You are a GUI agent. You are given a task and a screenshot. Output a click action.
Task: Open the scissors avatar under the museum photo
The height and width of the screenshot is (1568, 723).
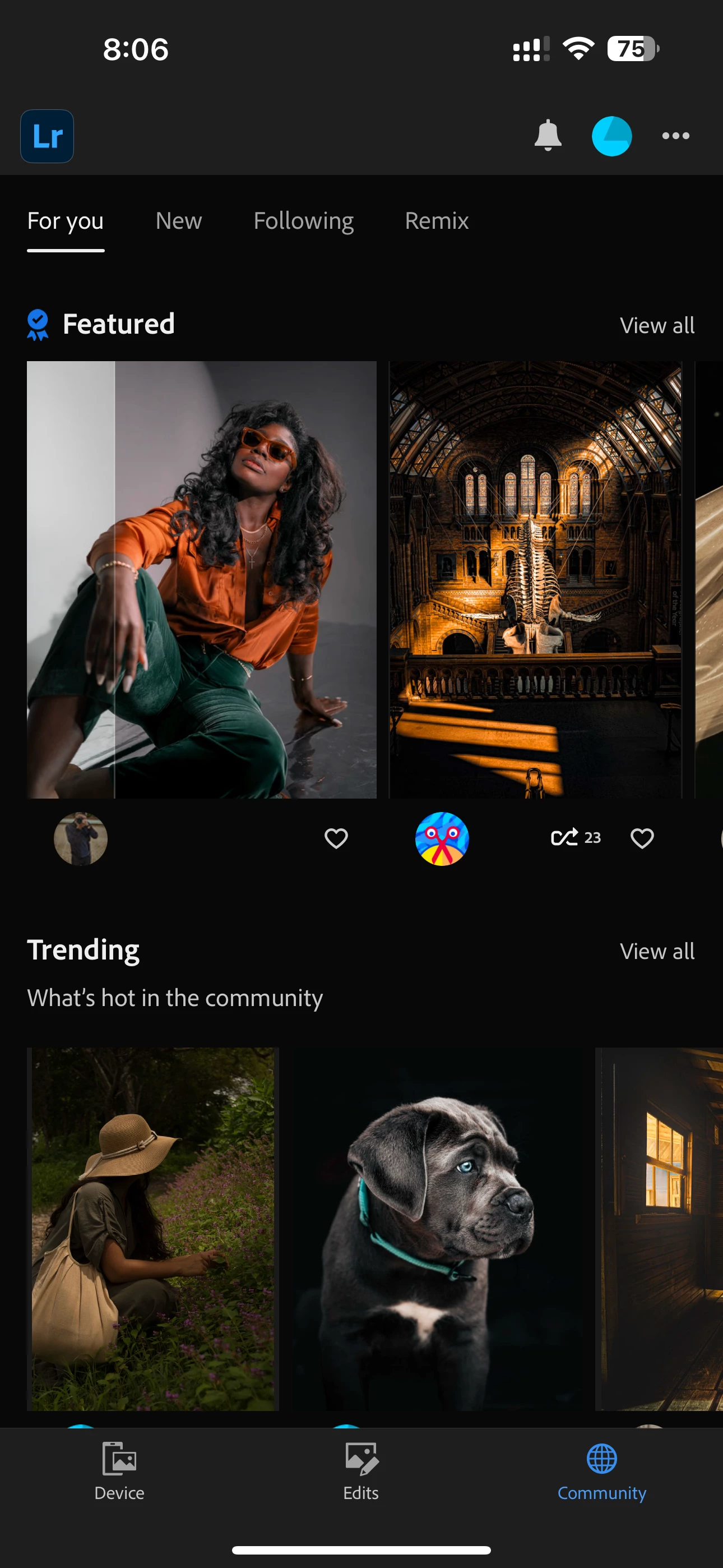(x=442, y=838)
